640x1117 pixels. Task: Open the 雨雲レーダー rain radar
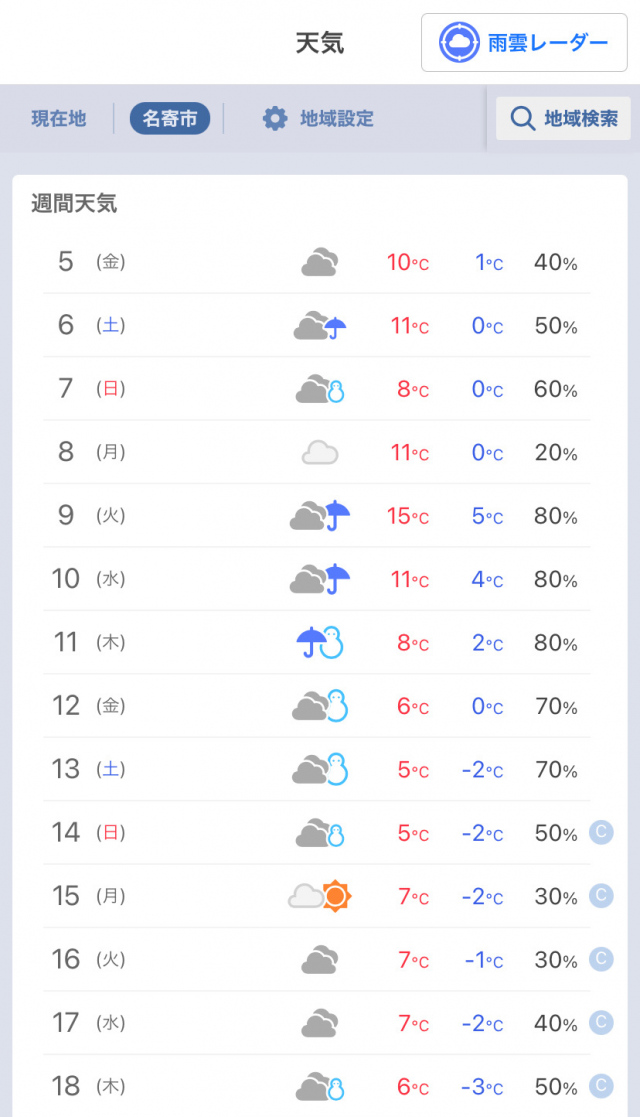[x=524, y=43]
